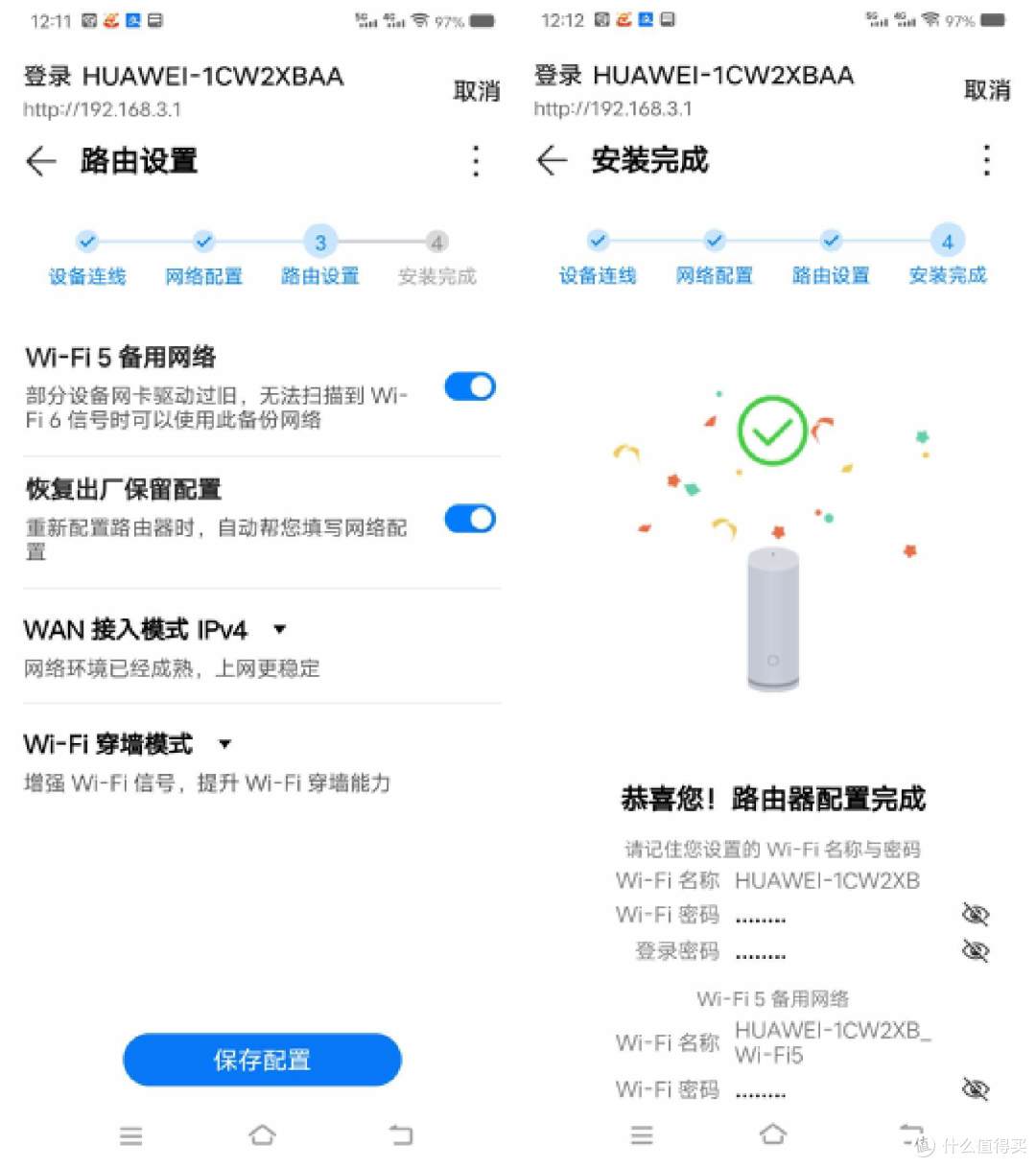The width and height of the screenshot is (1036, 1167).
Task: Expand the Wi-Fi 穿墙模式 dropdown
Action: (223, 744)
